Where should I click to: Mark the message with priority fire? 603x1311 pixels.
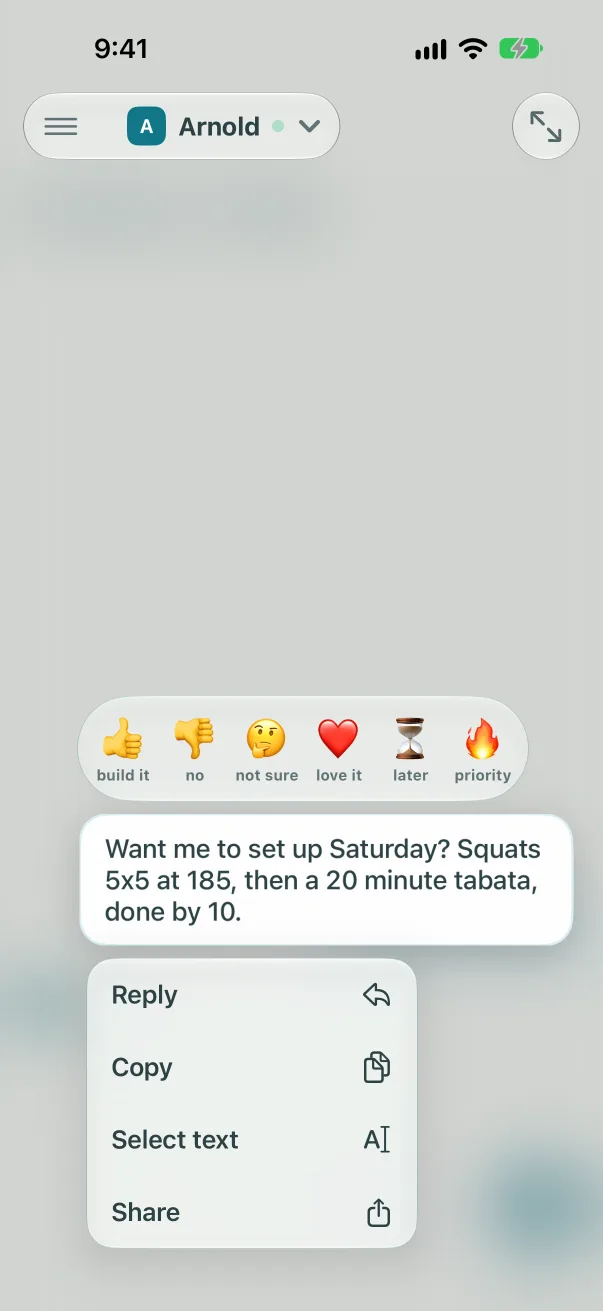coord(483,749)
